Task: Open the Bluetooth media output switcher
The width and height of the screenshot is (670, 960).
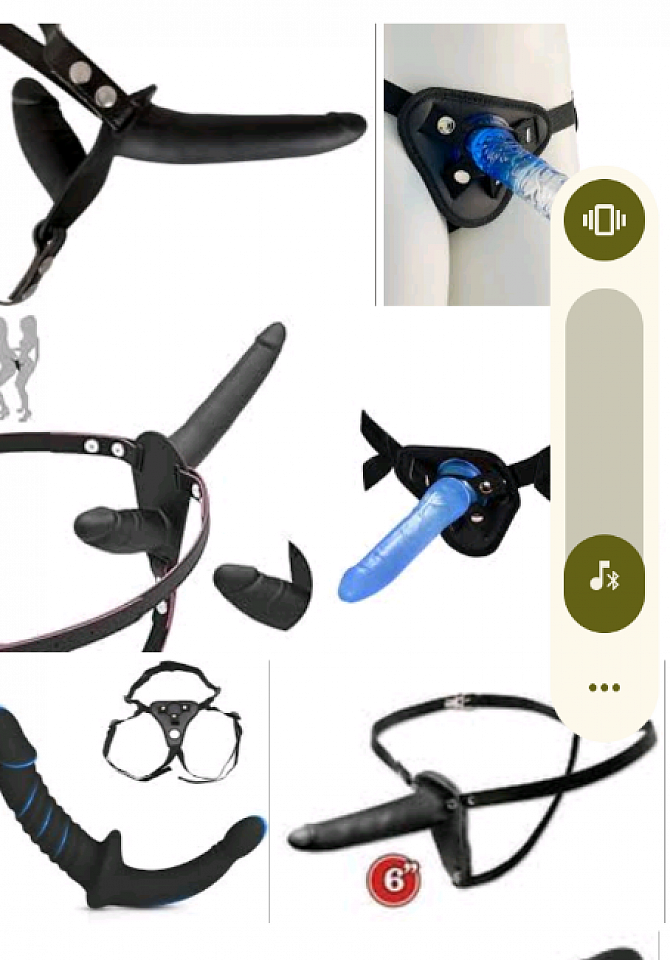Action: (x=604, y=578)
